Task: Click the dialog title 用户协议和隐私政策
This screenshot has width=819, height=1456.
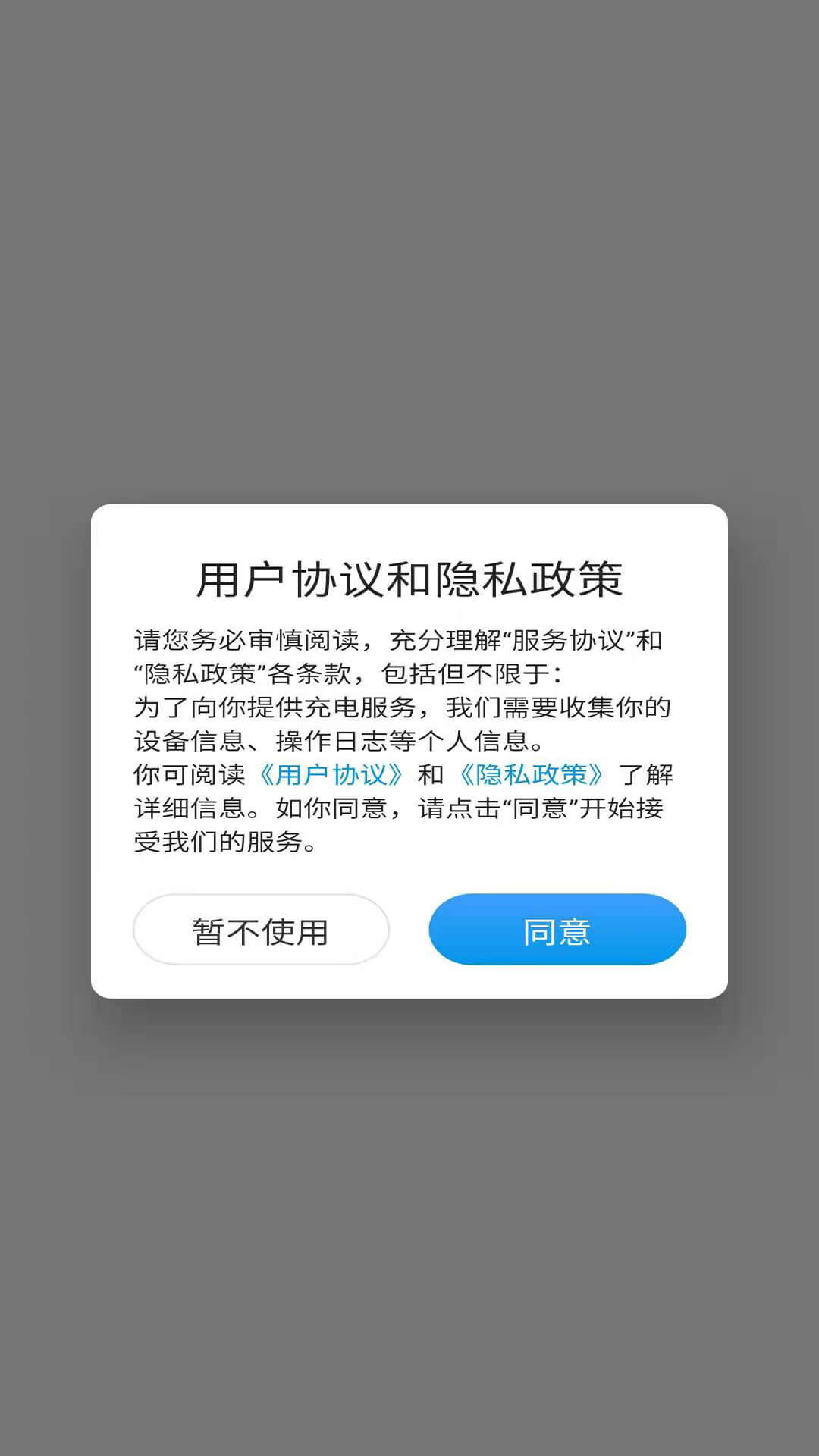Action: 409,578
